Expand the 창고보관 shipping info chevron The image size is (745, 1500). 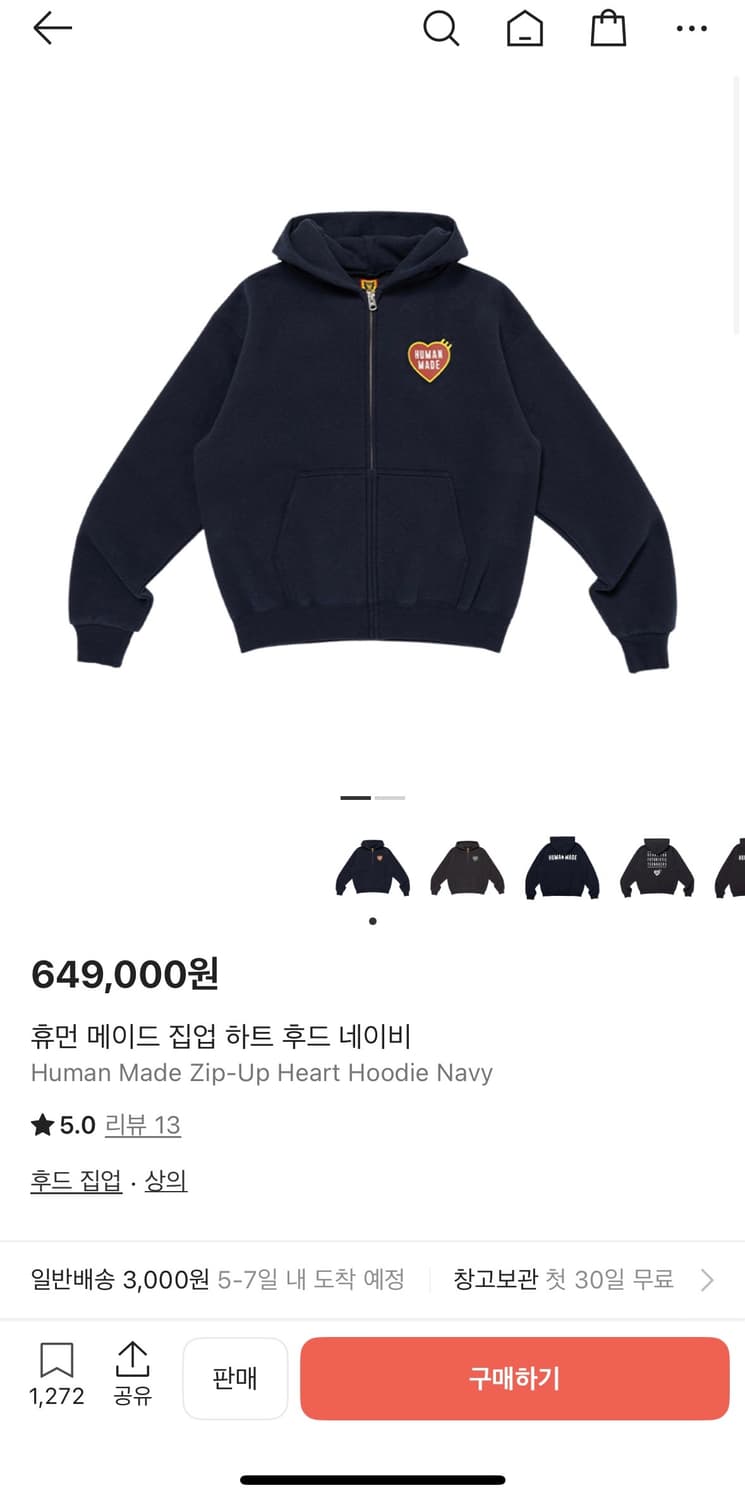pyautogui.click(x=707, y=1279)
